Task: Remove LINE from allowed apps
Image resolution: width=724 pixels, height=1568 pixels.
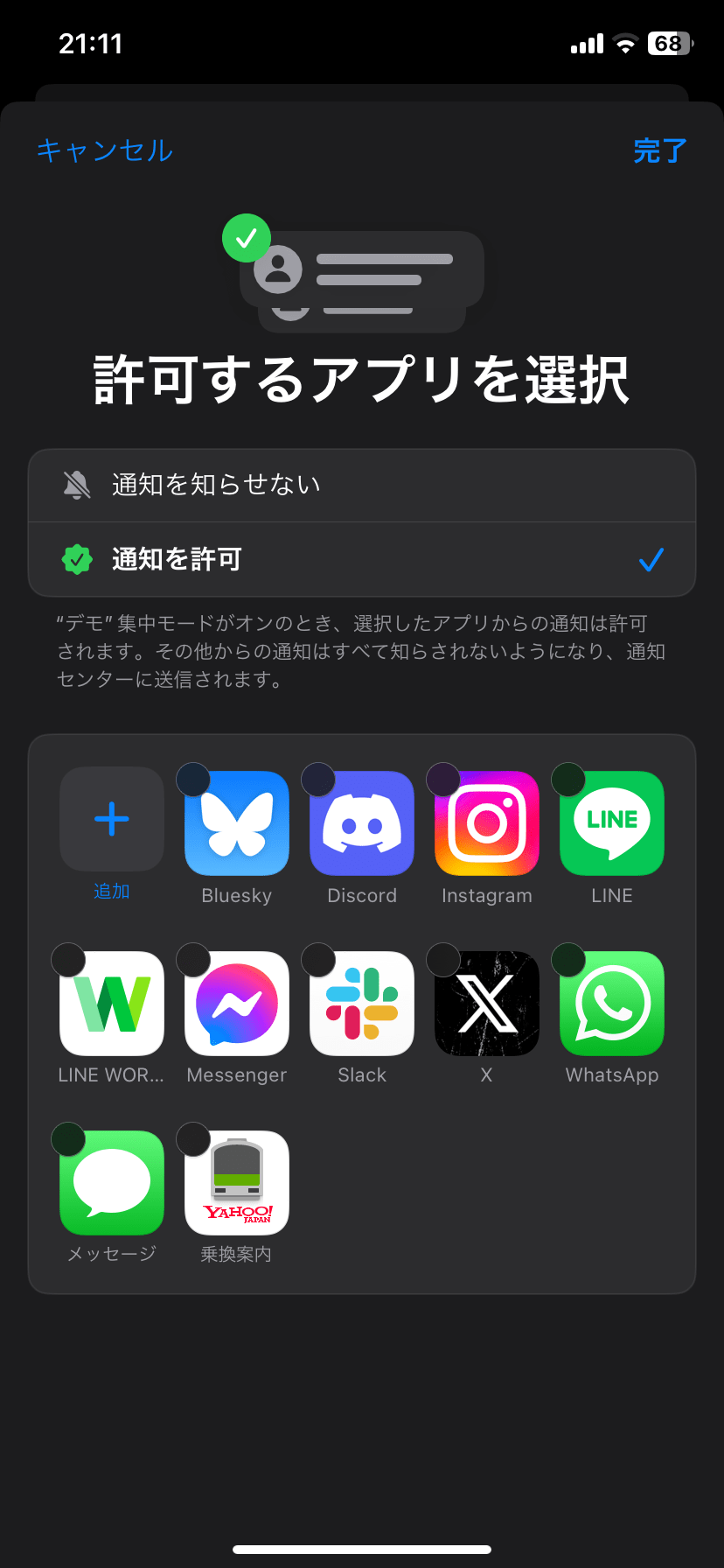Action: click(568, 780)
